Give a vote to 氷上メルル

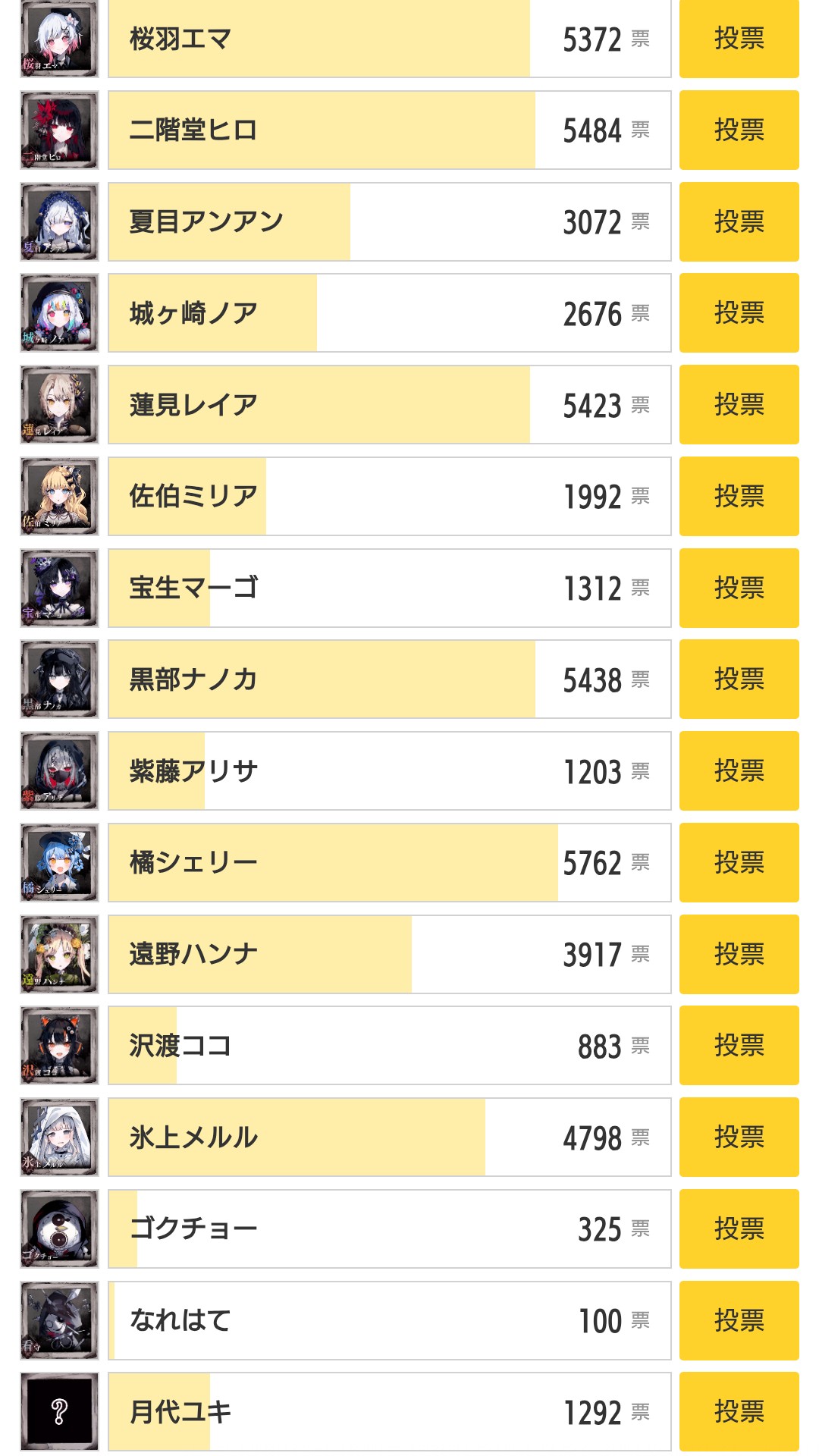pos(739,1137)
